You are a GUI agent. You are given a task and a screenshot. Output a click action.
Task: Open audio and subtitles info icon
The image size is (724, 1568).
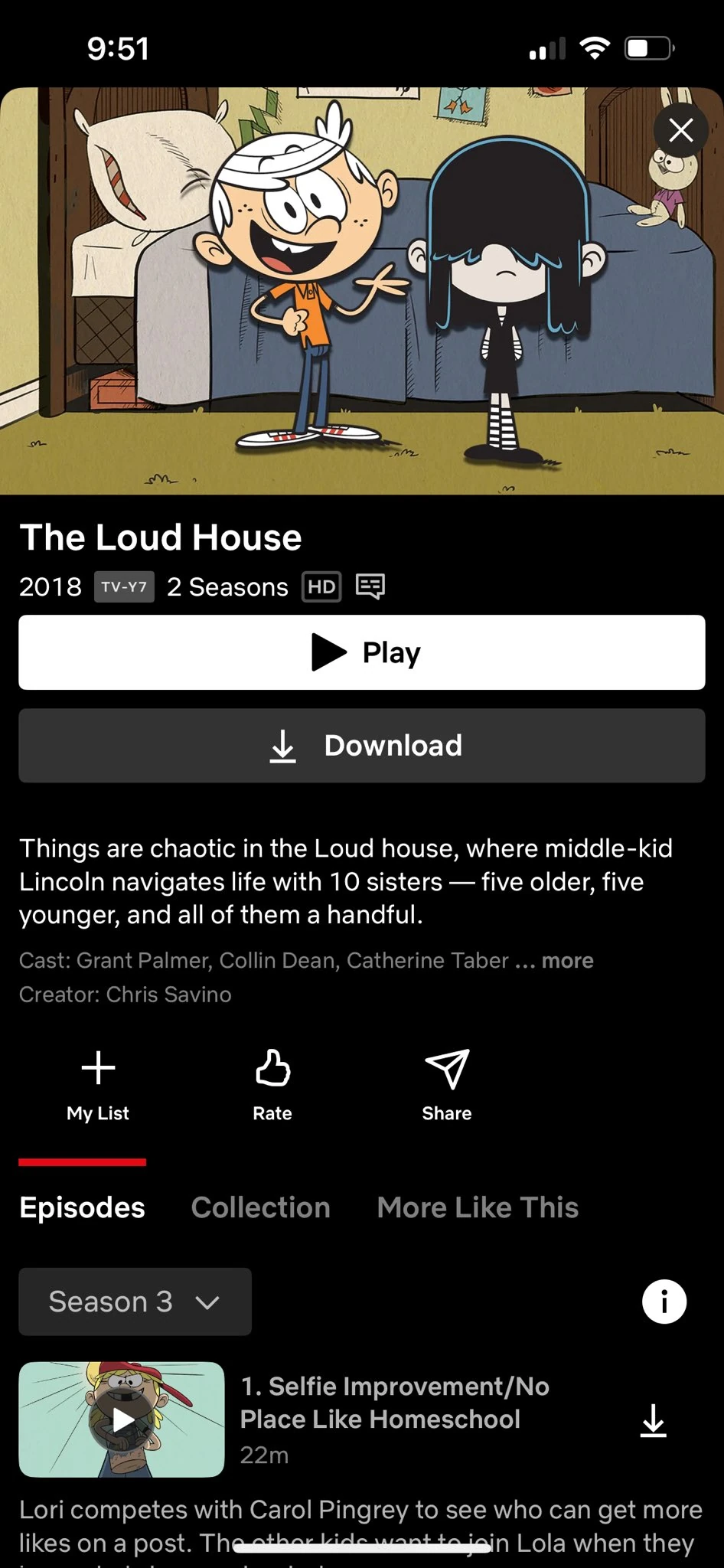tap(370, 586)
